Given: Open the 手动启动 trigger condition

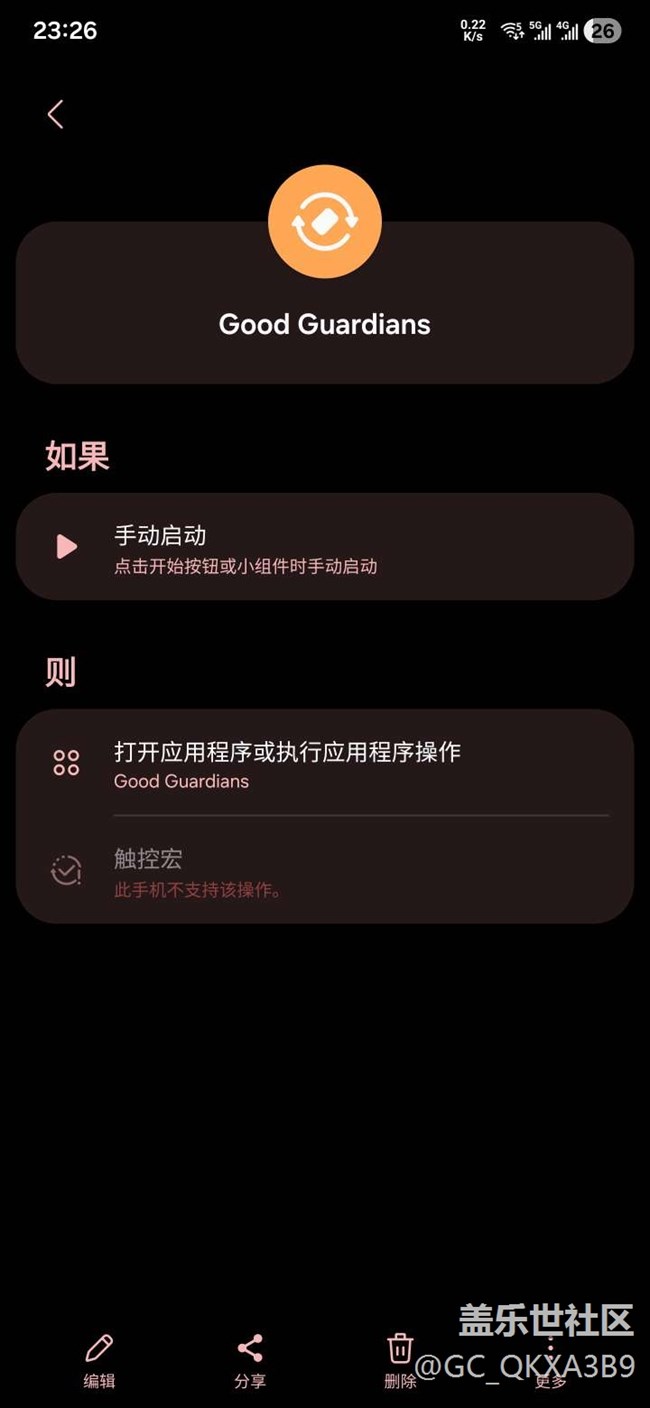Looking at the screenshot, I should pos(324,547).
